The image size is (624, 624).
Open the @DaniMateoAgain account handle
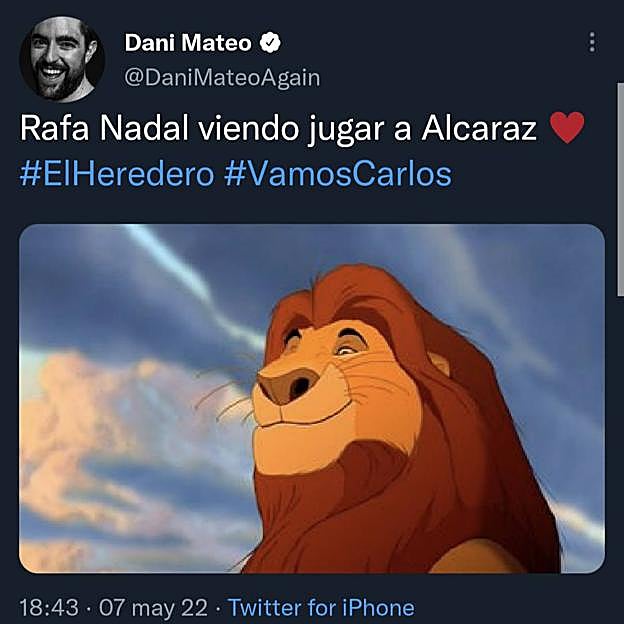pos(222,77)
